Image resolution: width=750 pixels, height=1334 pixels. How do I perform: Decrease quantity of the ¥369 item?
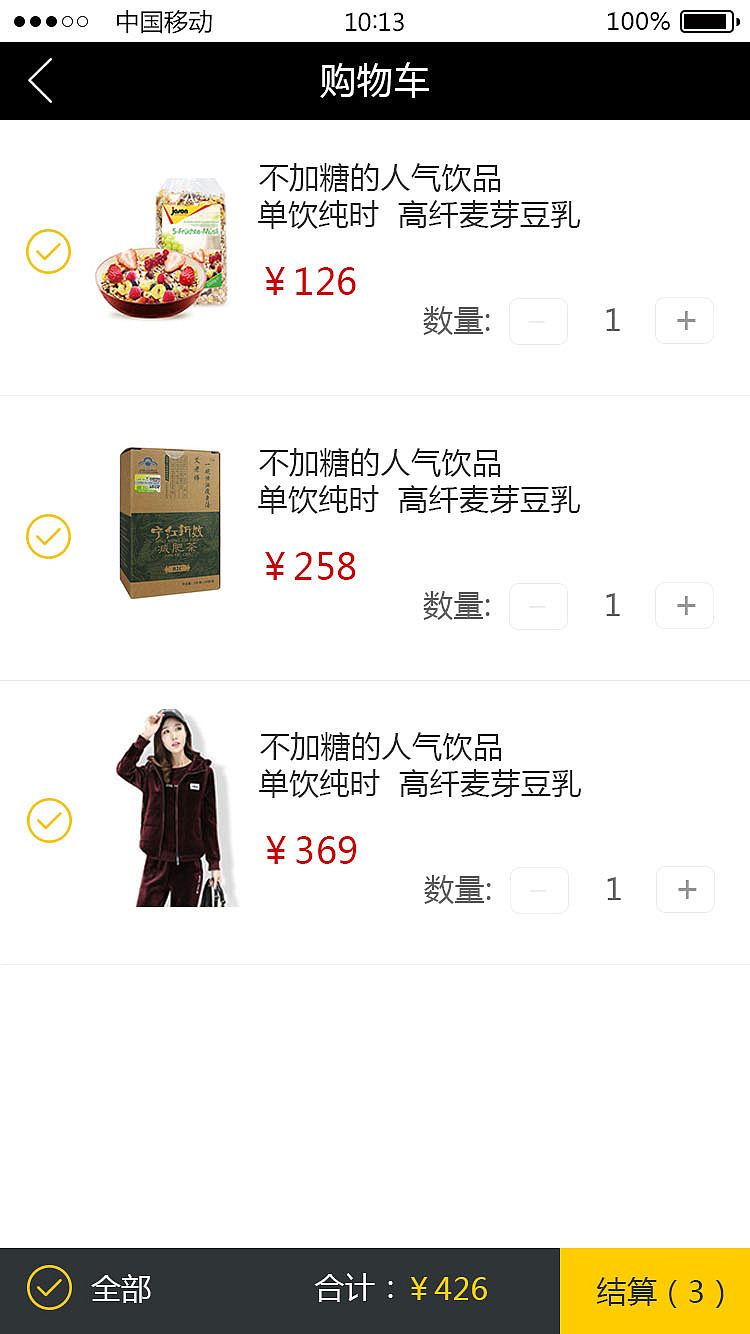coord(539,889)
